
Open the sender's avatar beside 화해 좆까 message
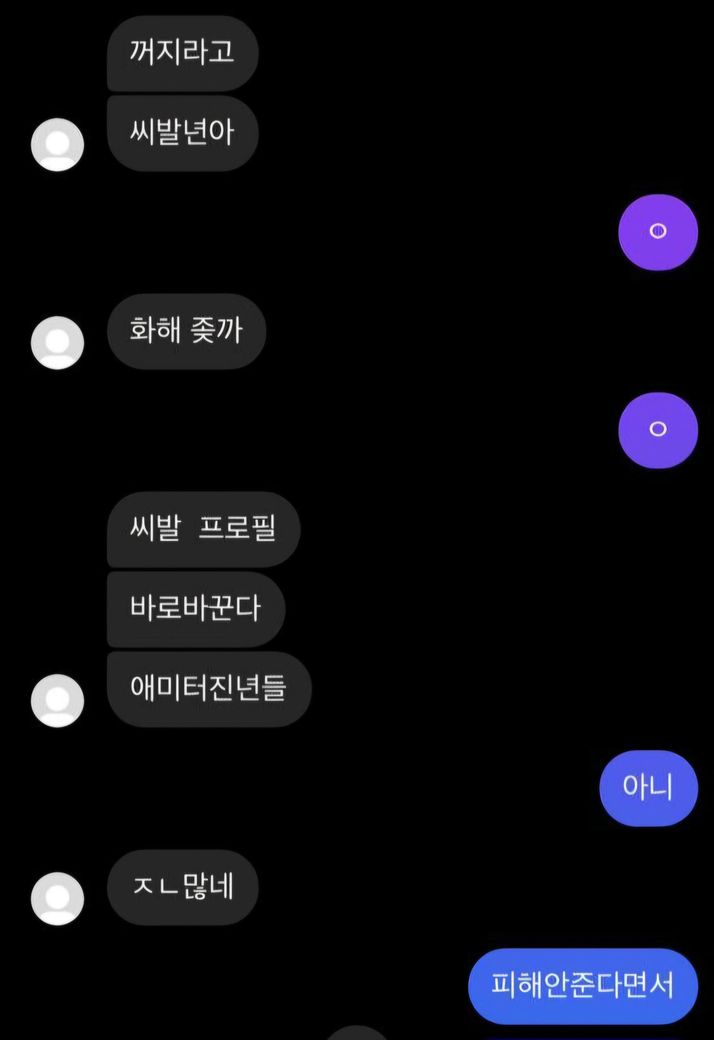[58, 342]
